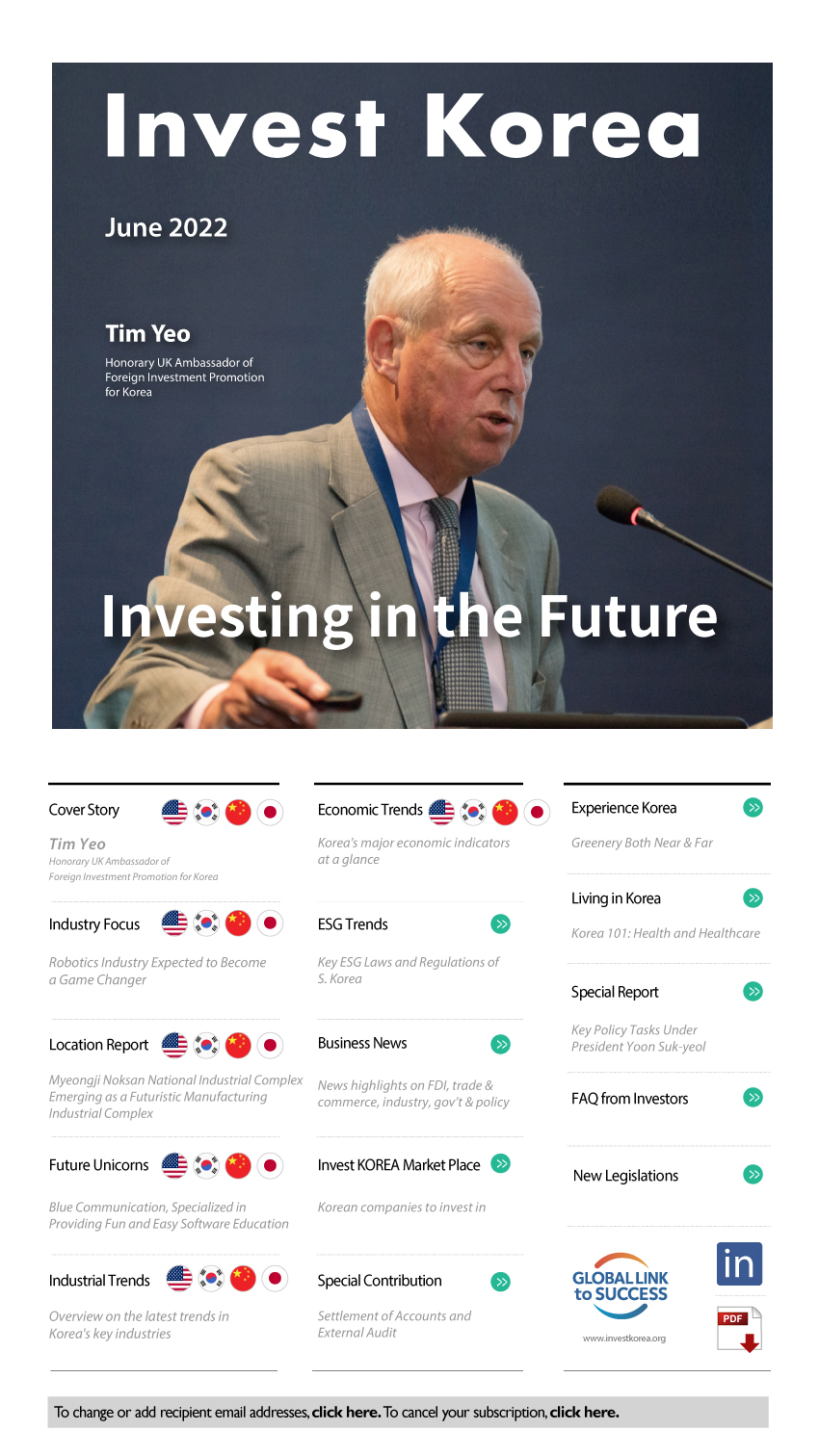The image size is (819, 1456).
Task: Open Economic Trends Korean flag version
Action: pyautogui.click(x=473, y=812)
